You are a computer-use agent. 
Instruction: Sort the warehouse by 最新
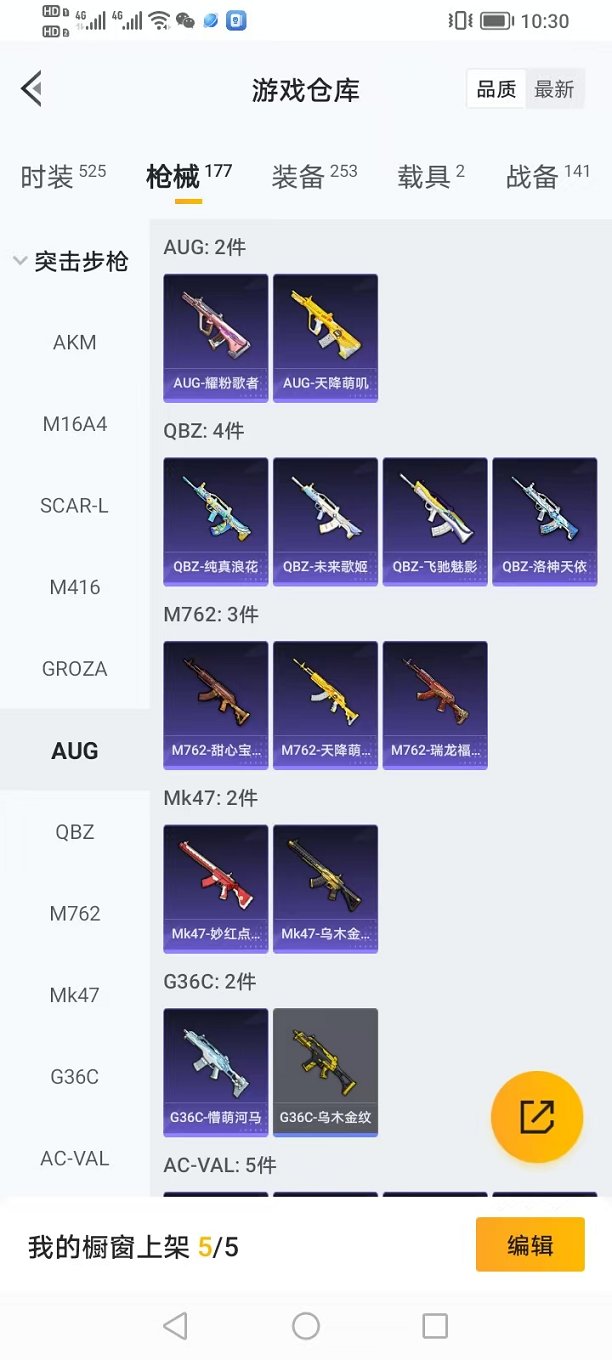[553, 90]
